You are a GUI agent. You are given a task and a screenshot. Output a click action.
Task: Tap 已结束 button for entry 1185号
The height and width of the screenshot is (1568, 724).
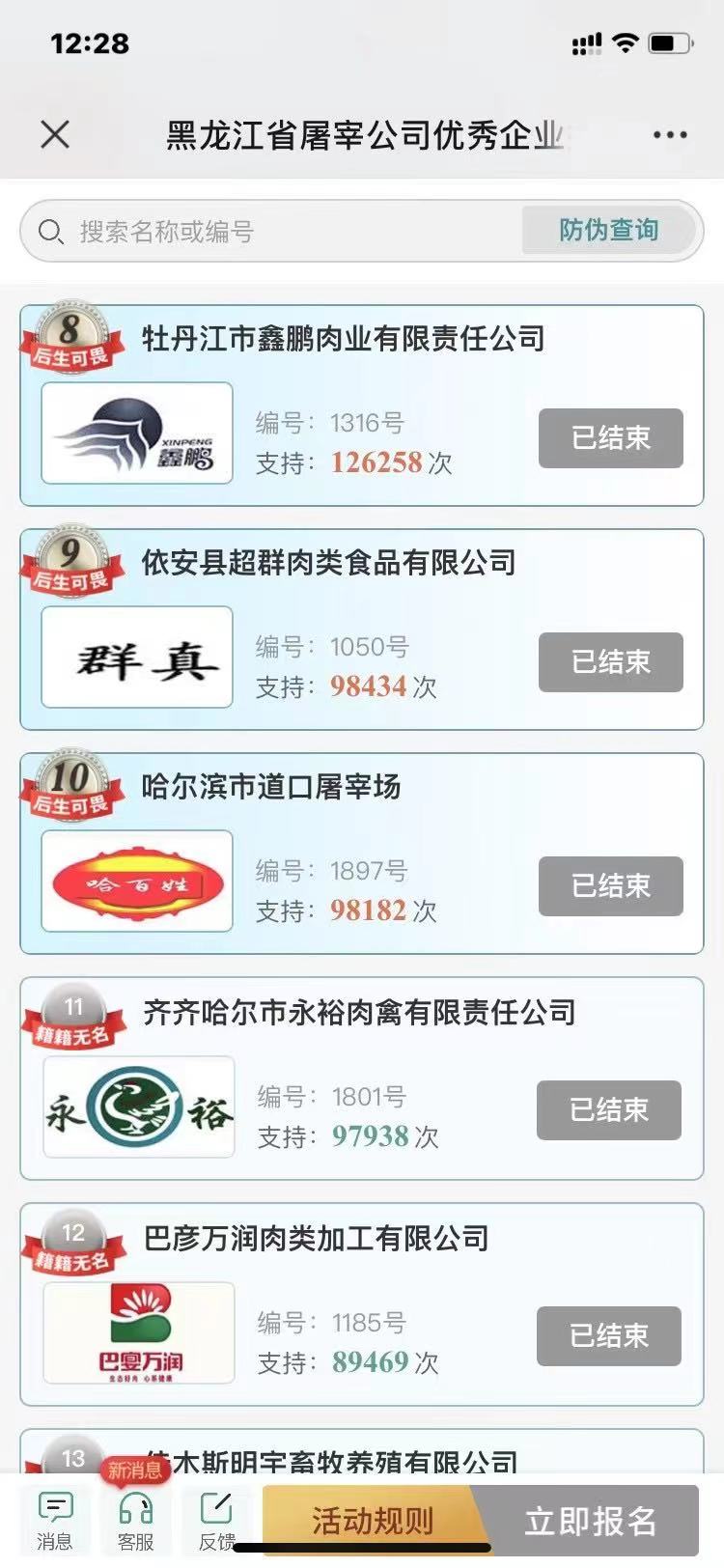[608, 1336]
